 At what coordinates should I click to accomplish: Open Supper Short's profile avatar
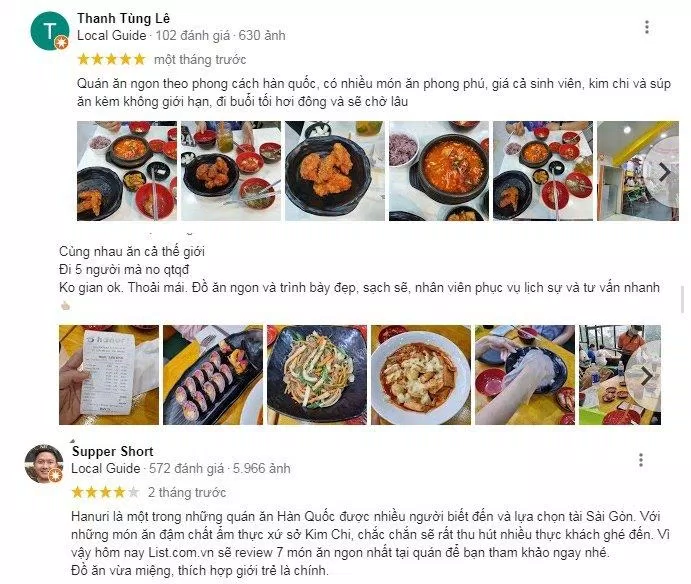click(x=45, y=464)
